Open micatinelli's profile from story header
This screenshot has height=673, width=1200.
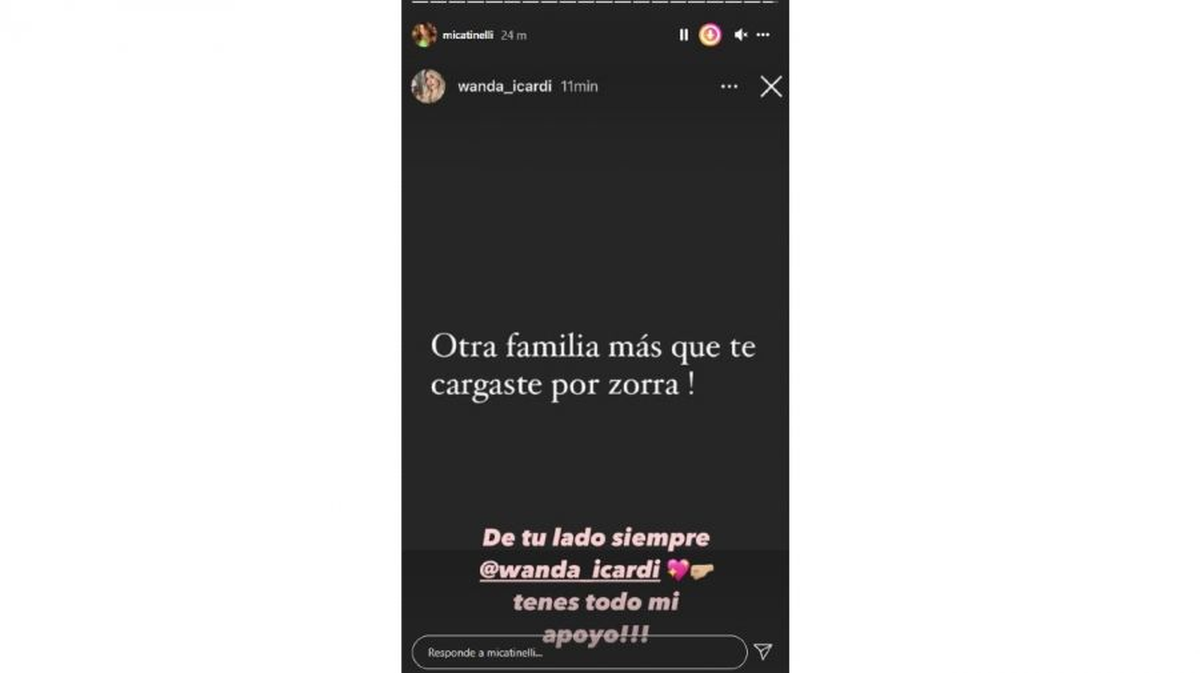point(467,35)
